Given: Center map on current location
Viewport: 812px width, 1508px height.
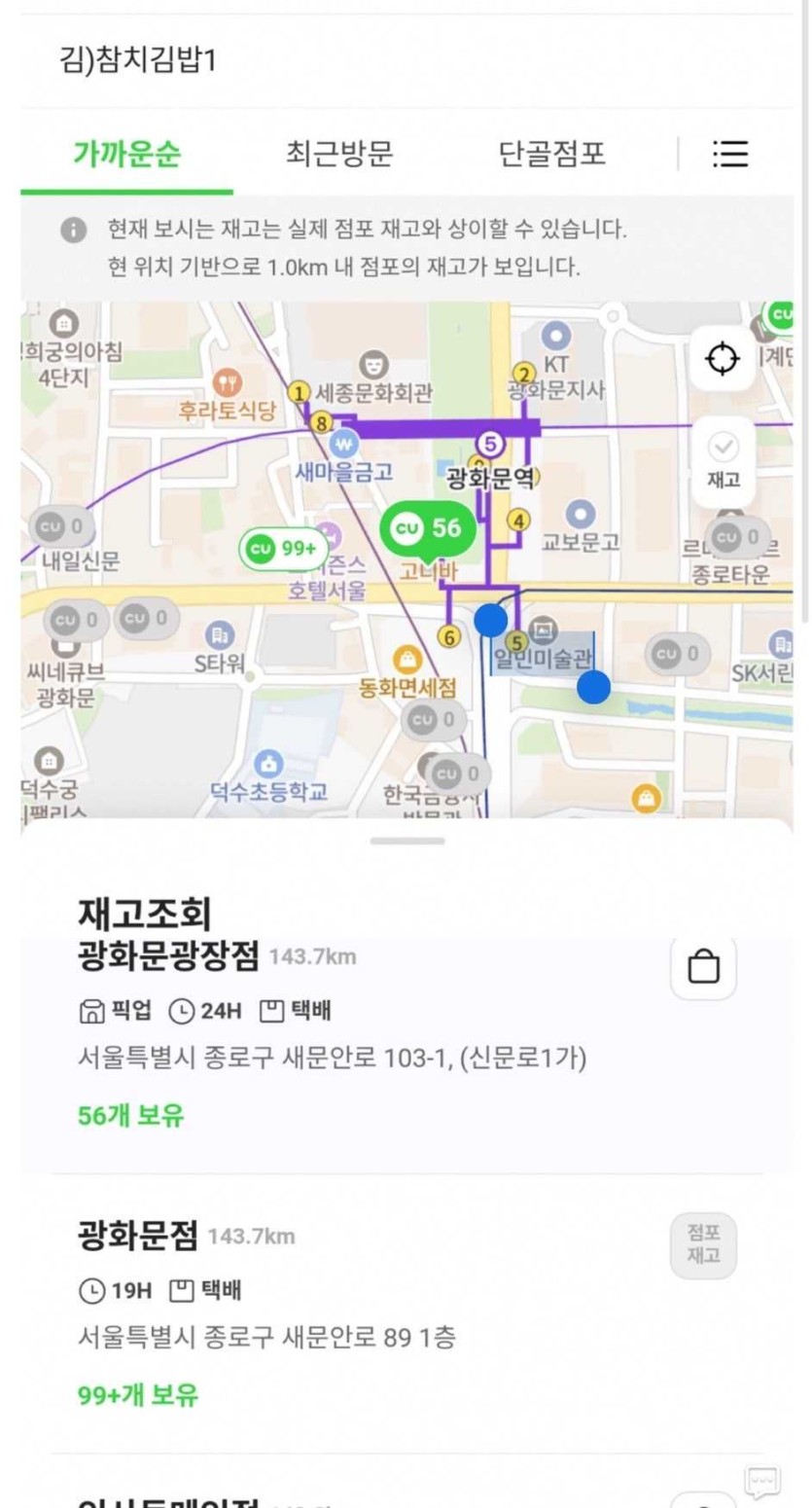Looking at the screenshot, I should 722,359.
